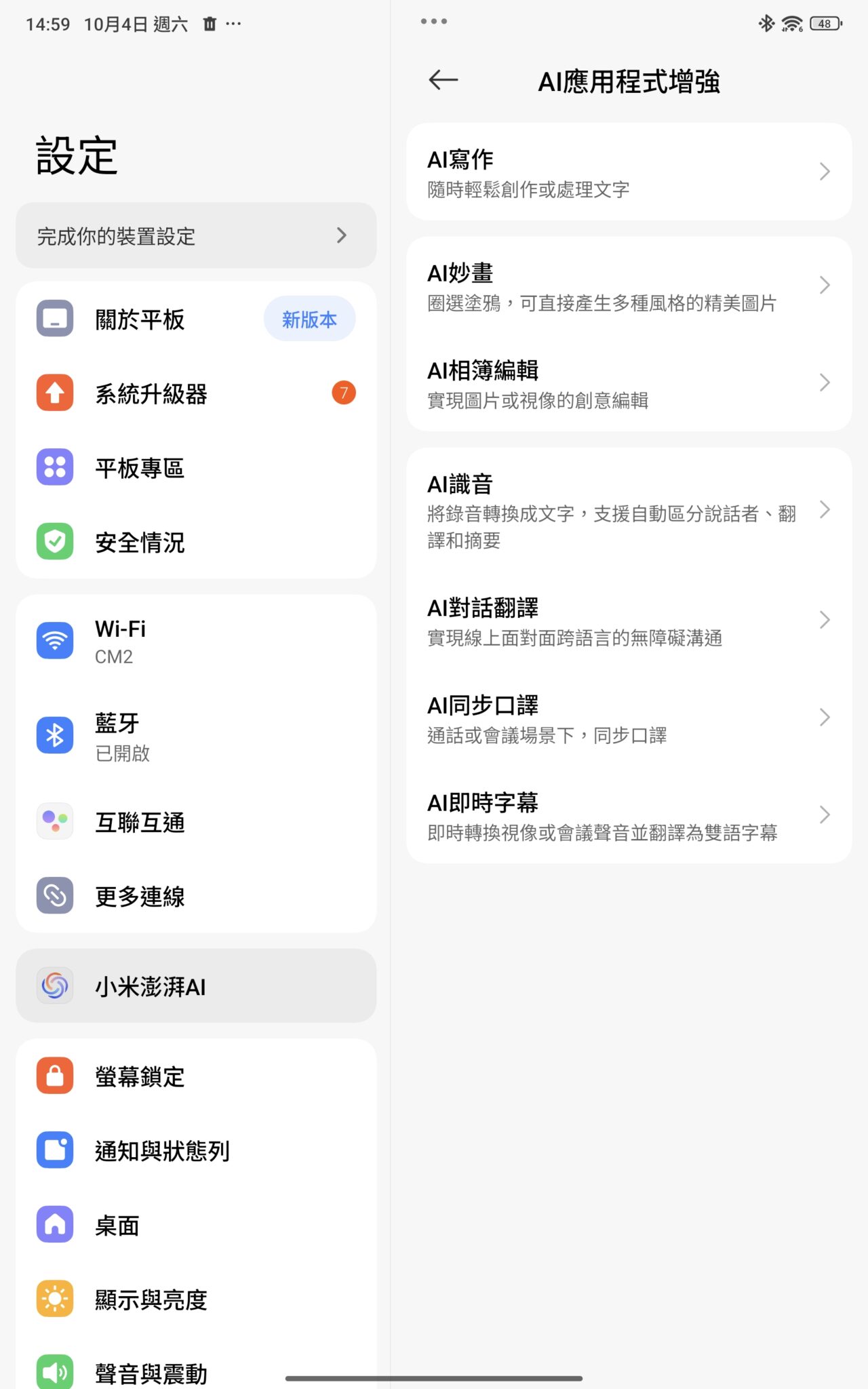Select the 平板專區 purple icon
Image resolution: width=868 pixels, height=1389 pixels.
point(55,468)
